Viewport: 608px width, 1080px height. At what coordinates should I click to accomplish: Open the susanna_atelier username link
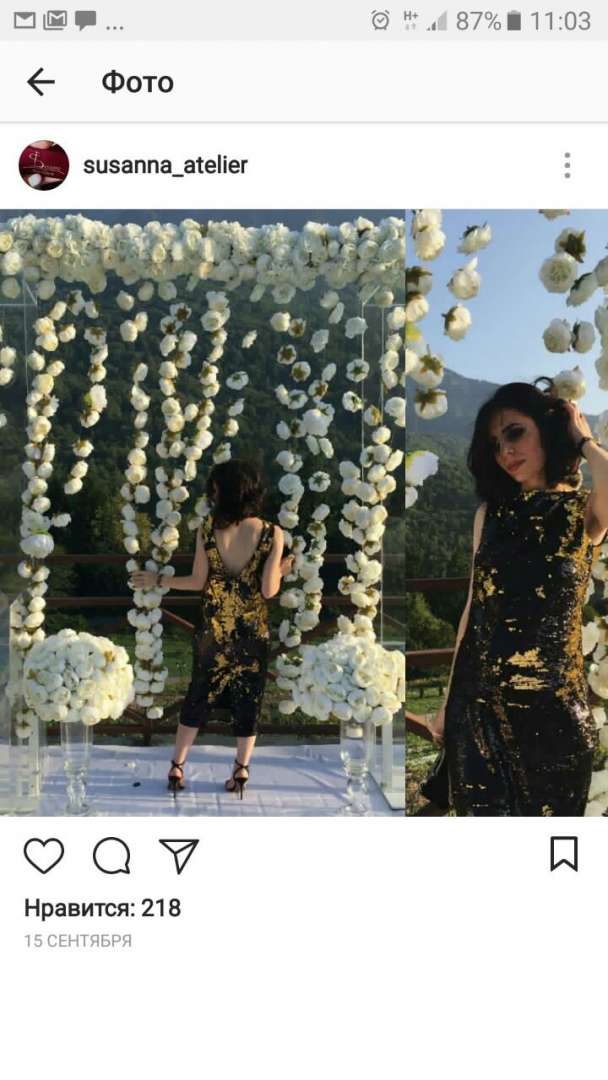165,165
